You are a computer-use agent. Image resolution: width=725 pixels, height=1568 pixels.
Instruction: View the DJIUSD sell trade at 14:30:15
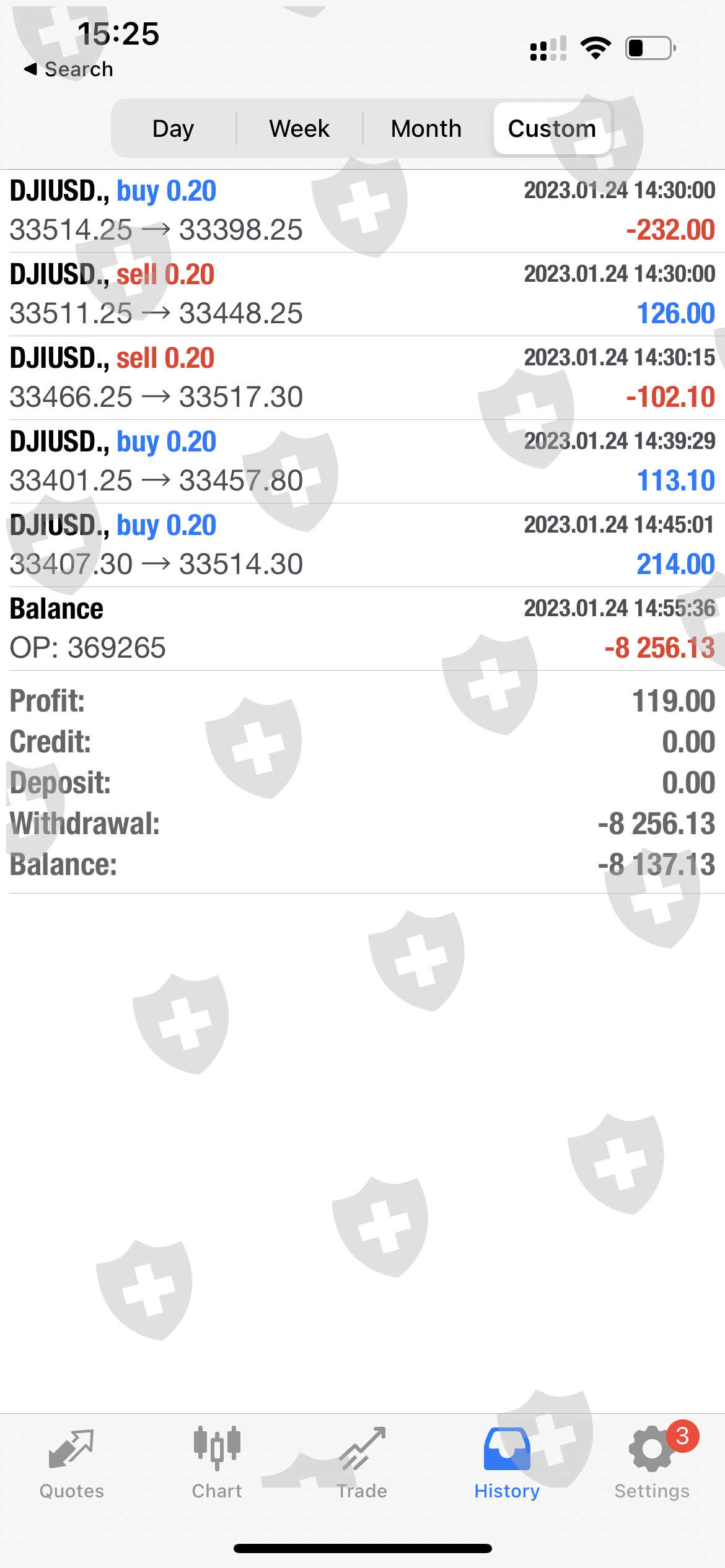point(362,378)
